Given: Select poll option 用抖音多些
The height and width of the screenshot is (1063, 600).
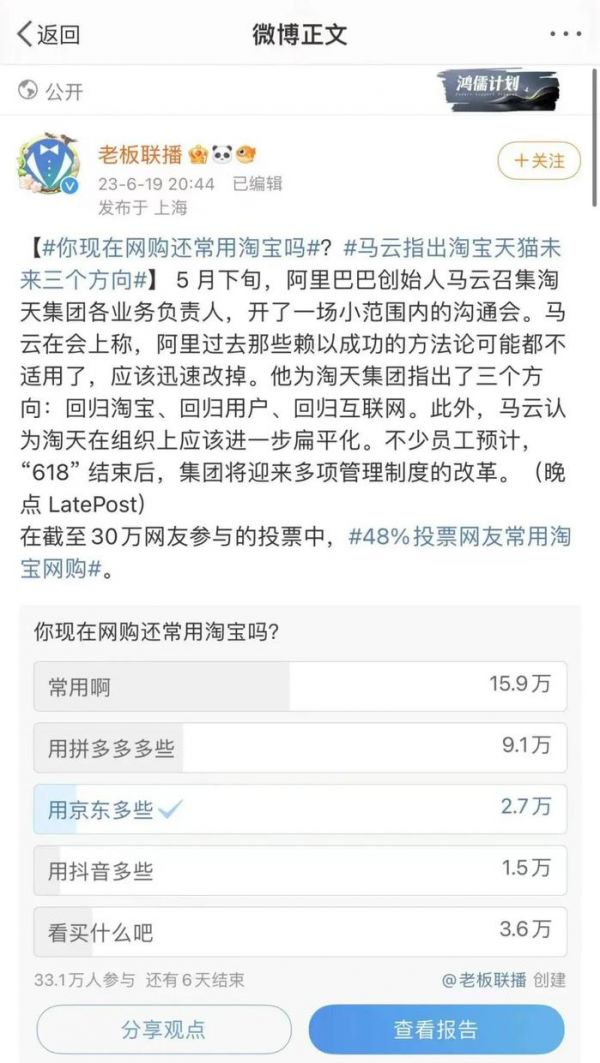Looking at the screenshot, I should click(300, 870).
